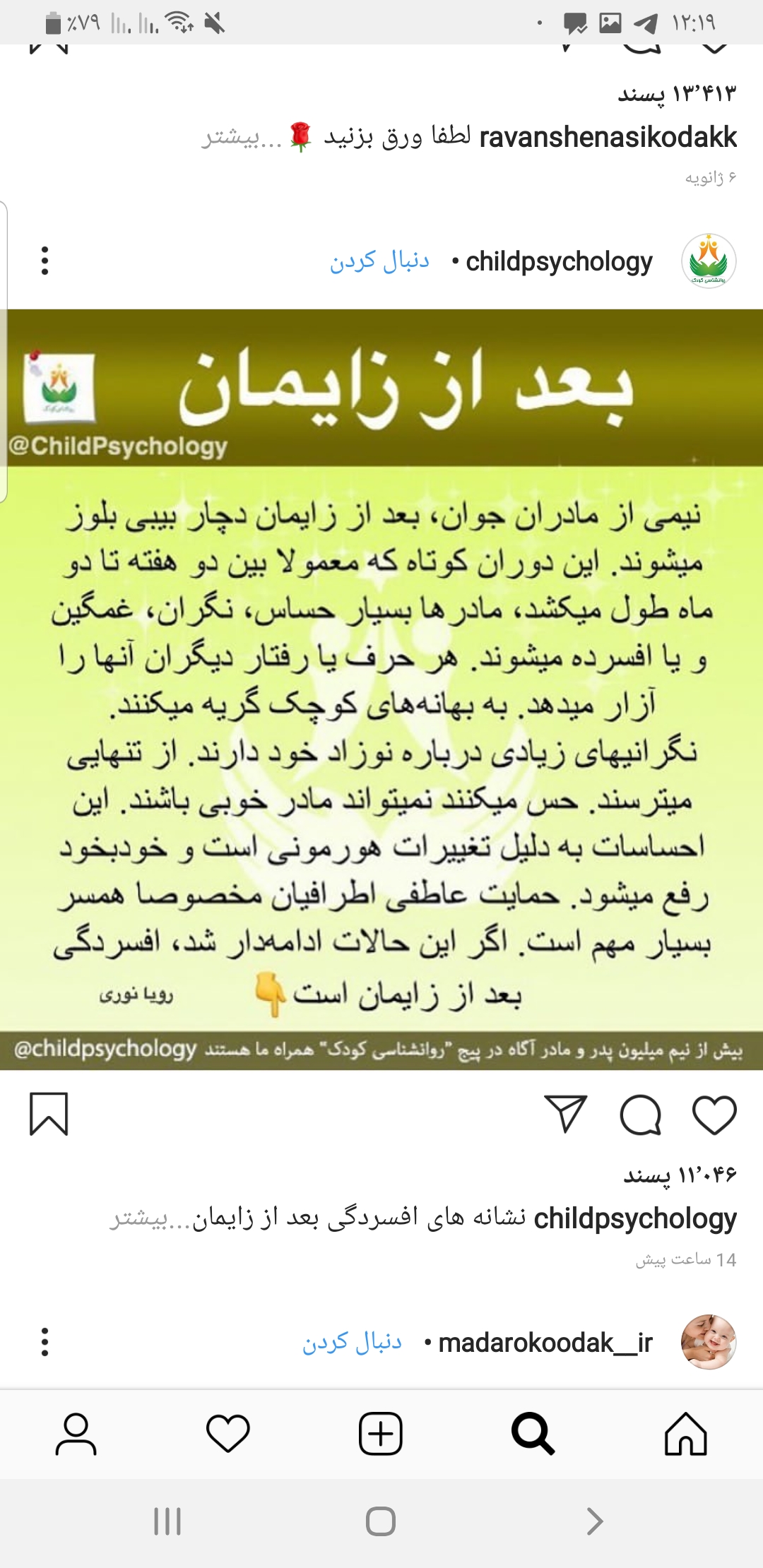Tap the system home button
The image size is (763, 1568).
pos(381,1521)
